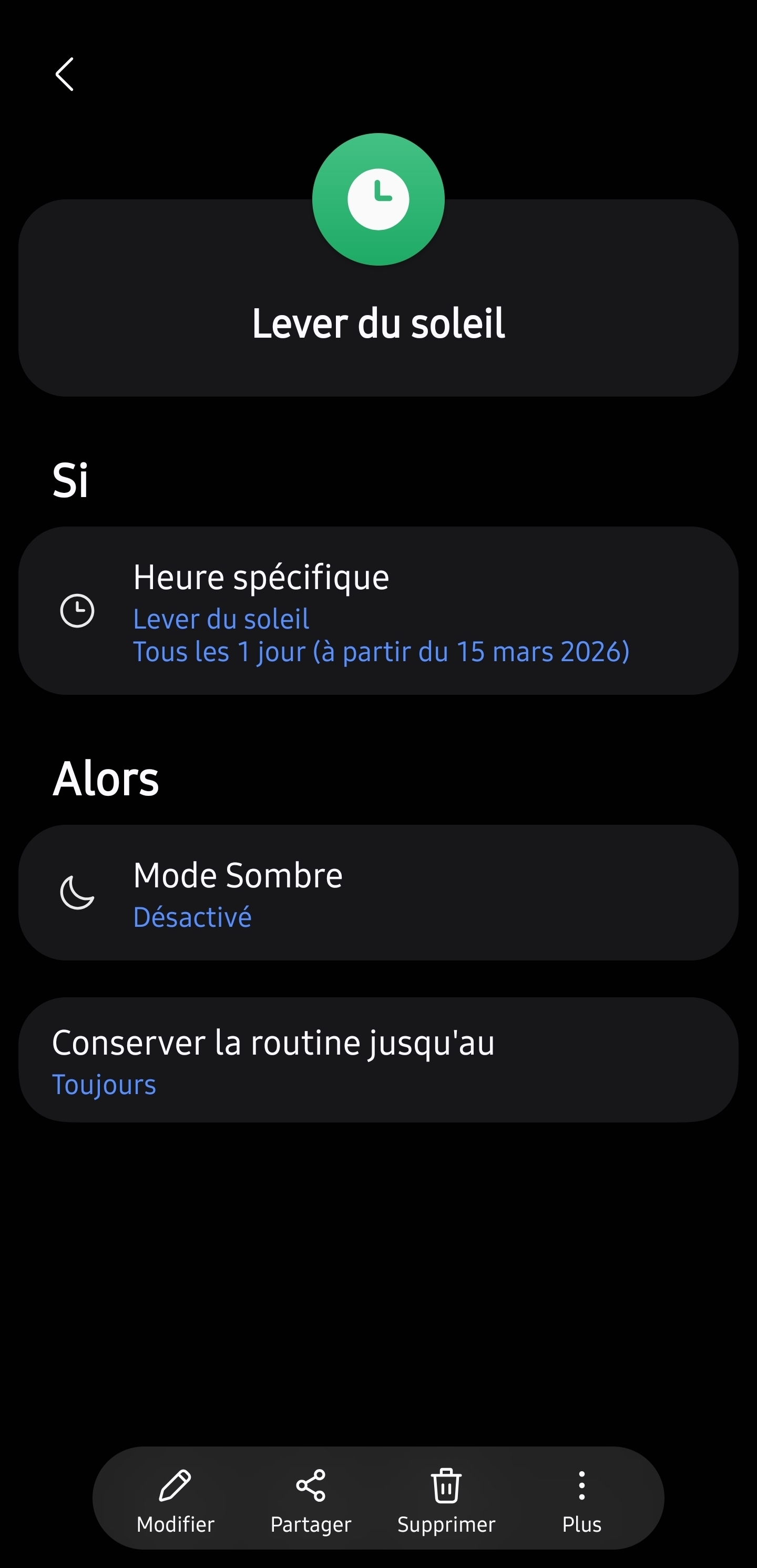Image resolution: width=757 pixels, height=1568 pixels.
Task: Go back using the top arrow
Action: click(x=65, y=74)
